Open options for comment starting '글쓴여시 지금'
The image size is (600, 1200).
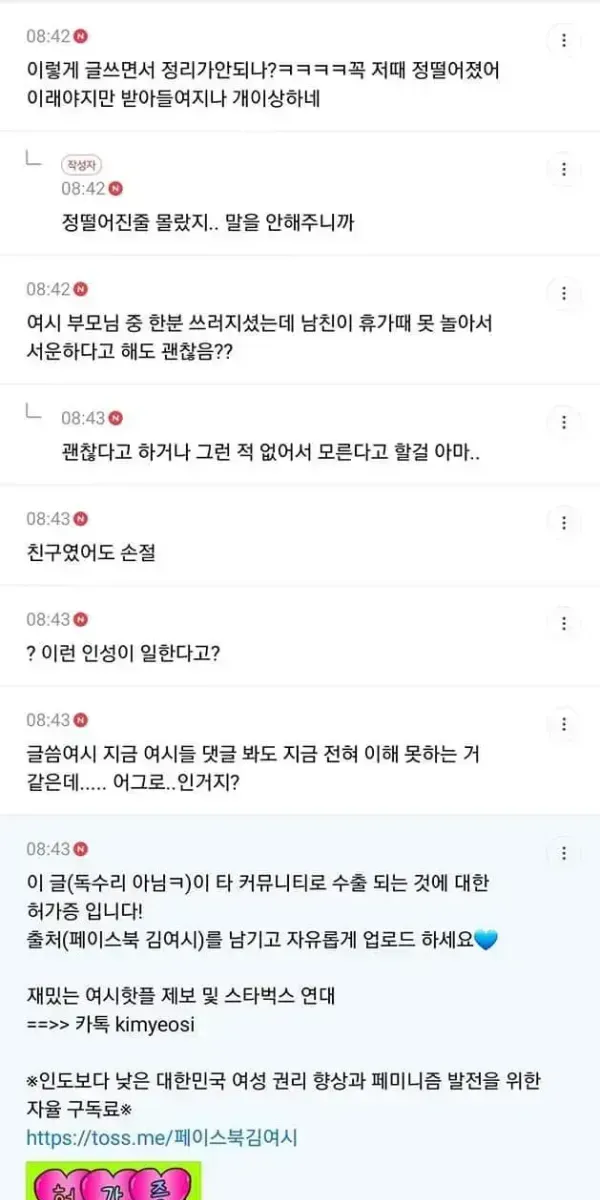click(564, 724)
